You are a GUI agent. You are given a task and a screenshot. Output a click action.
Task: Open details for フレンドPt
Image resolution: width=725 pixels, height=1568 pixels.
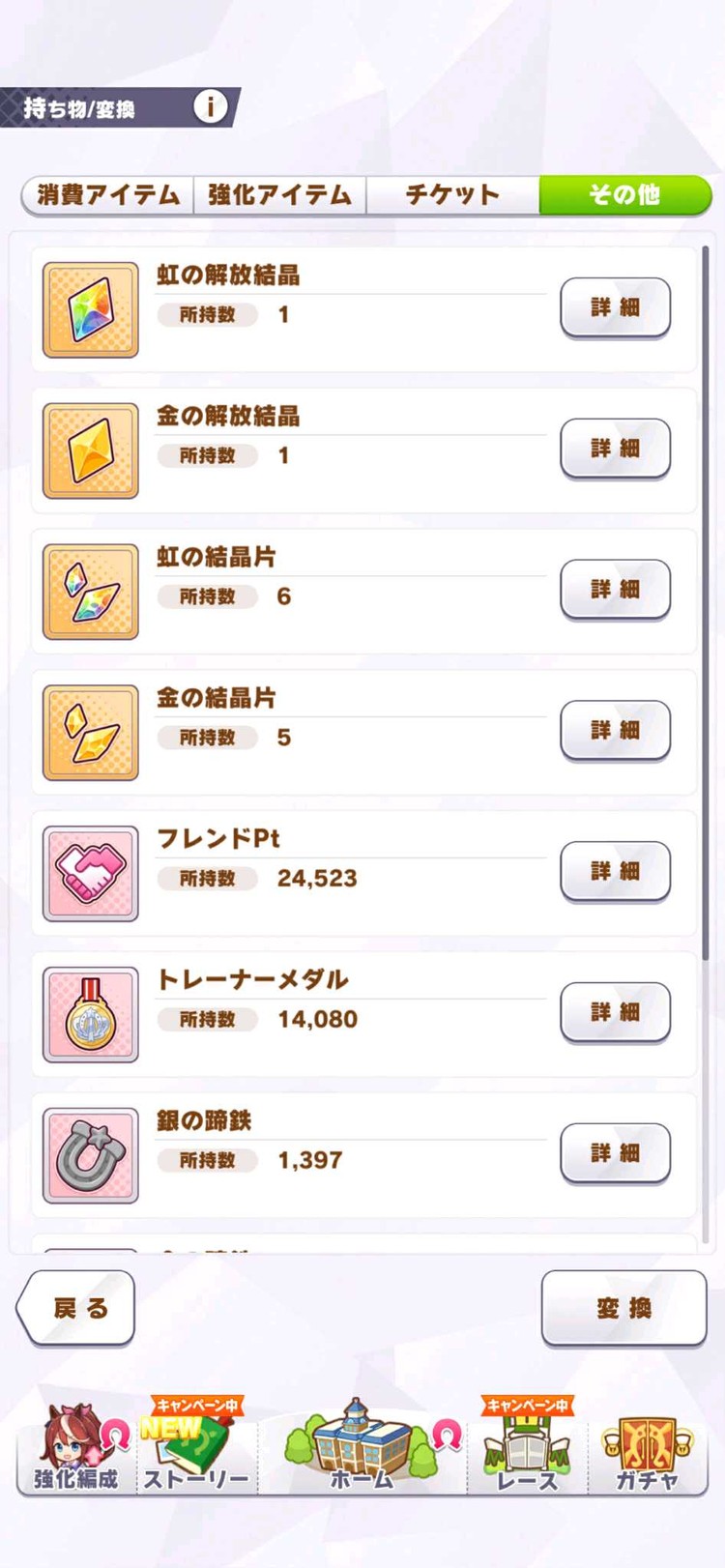(615, 872)
